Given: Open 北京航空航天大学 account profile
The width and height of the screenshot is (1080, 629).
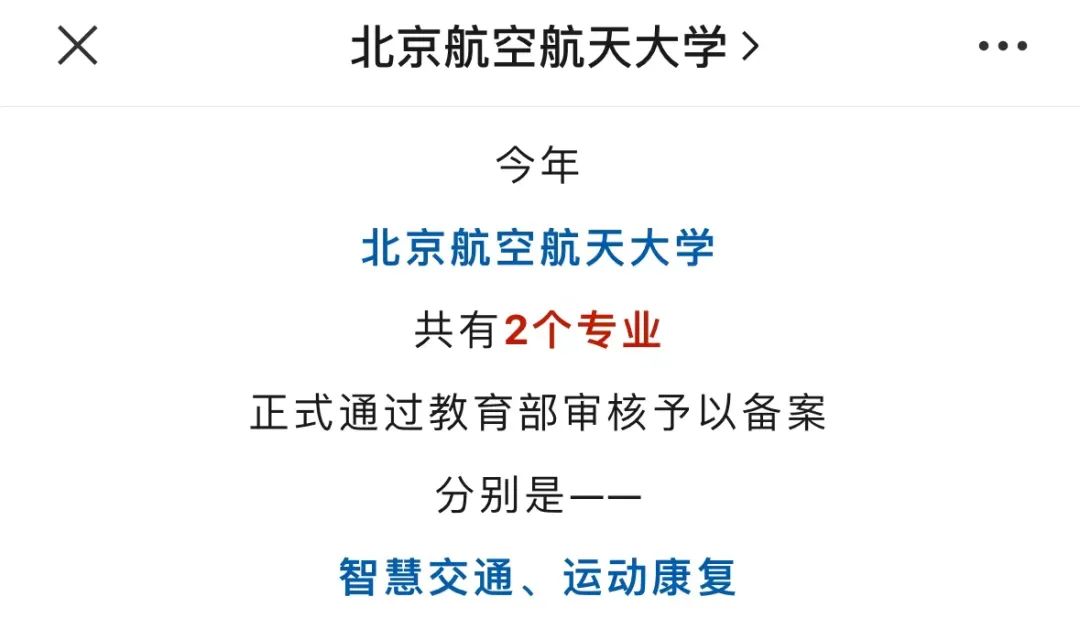Looking at the screenshot, I should (x=553, y=47).
